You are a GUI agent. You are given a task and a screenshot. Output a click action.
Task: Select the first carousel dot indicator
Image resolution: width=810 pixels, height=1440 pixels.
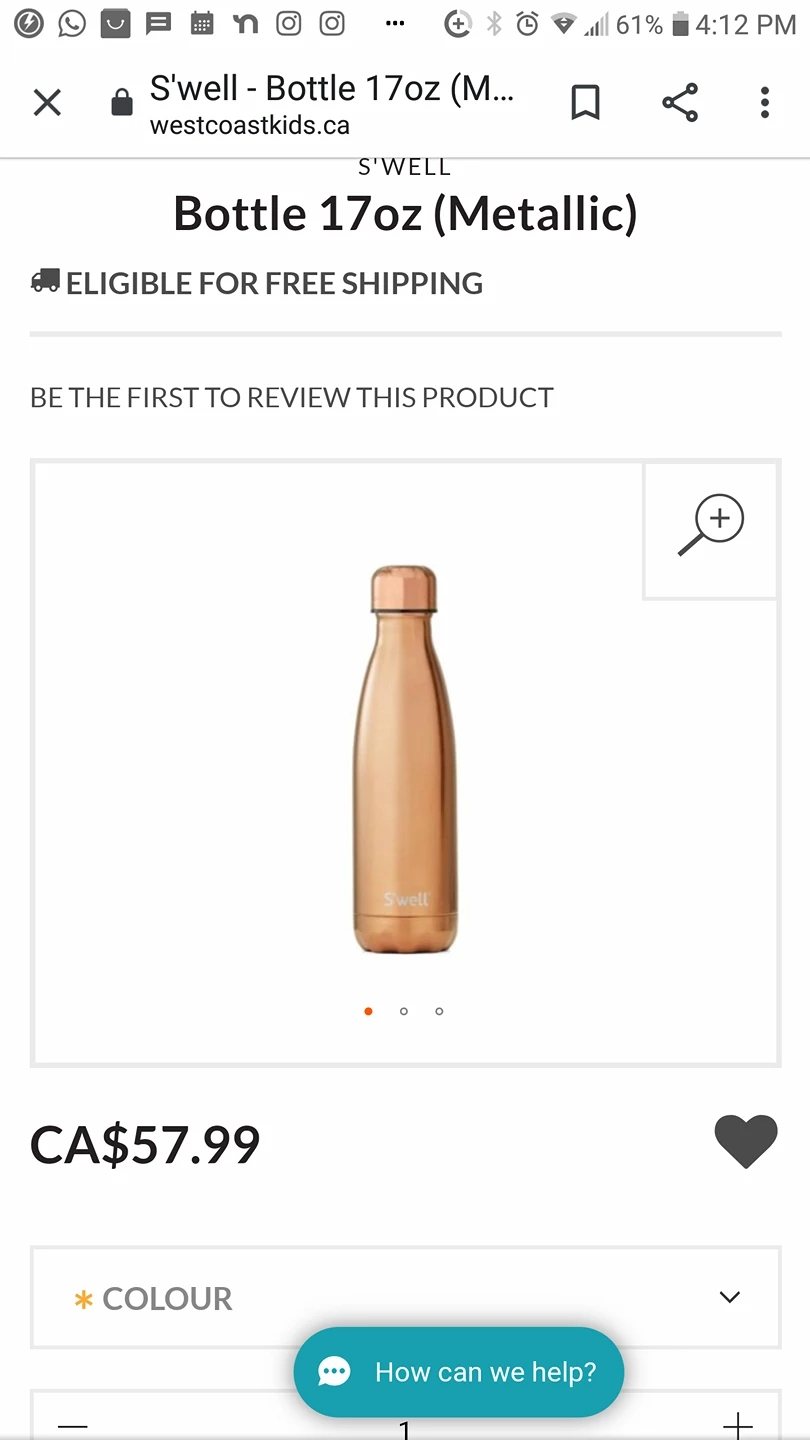[368, 1011]
